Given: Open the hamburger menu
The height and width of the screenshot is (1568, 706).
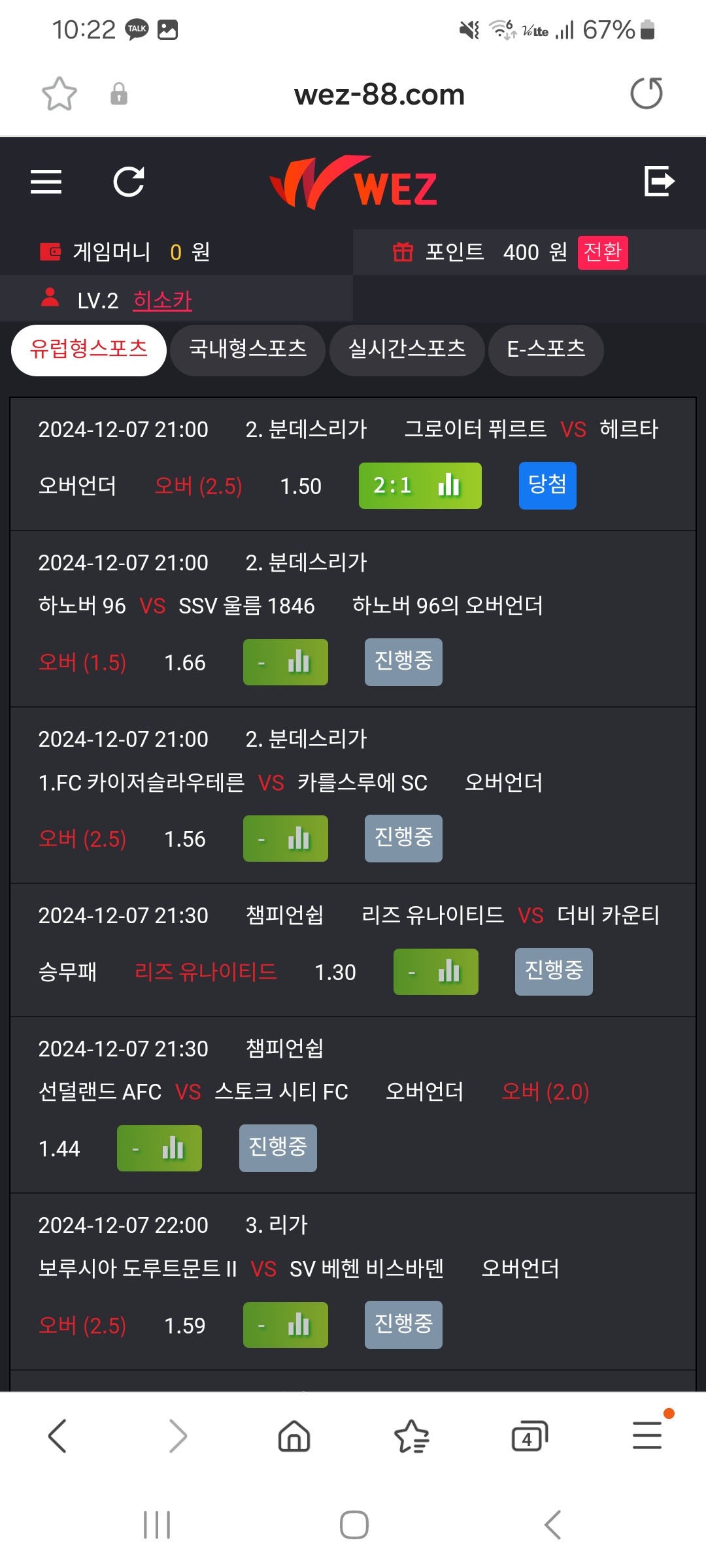Looking at the screenshot, I should (x=46, y=182).
